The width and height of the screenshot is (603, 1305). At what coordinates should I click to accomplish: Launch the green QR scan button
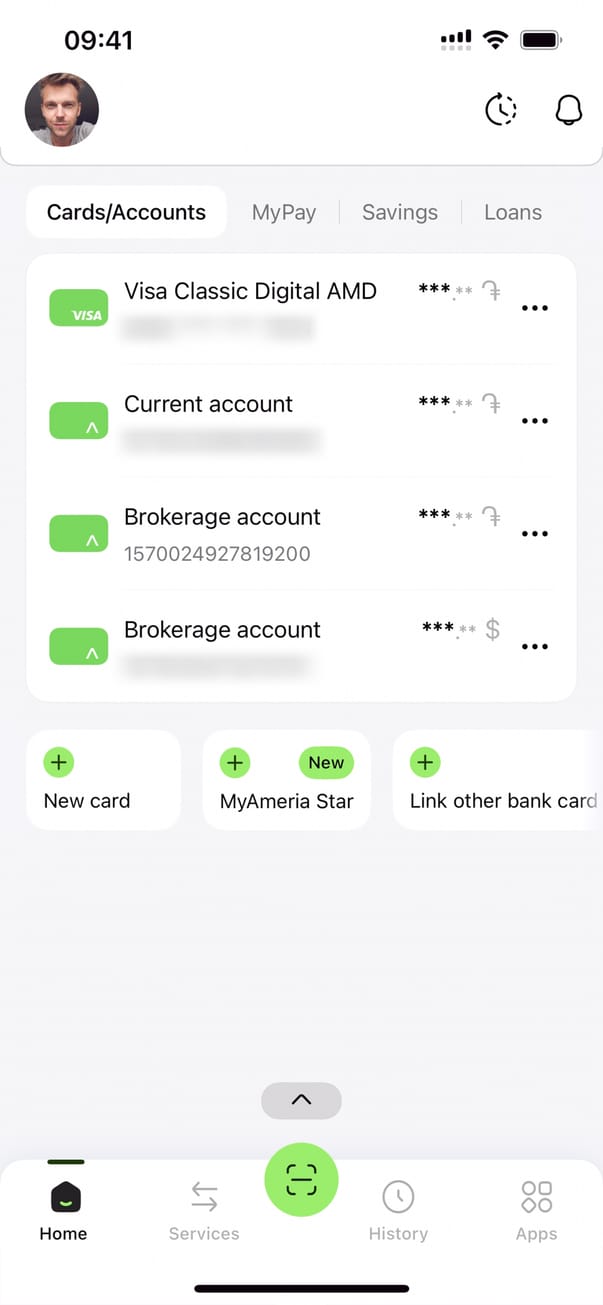coord(301,1180)
